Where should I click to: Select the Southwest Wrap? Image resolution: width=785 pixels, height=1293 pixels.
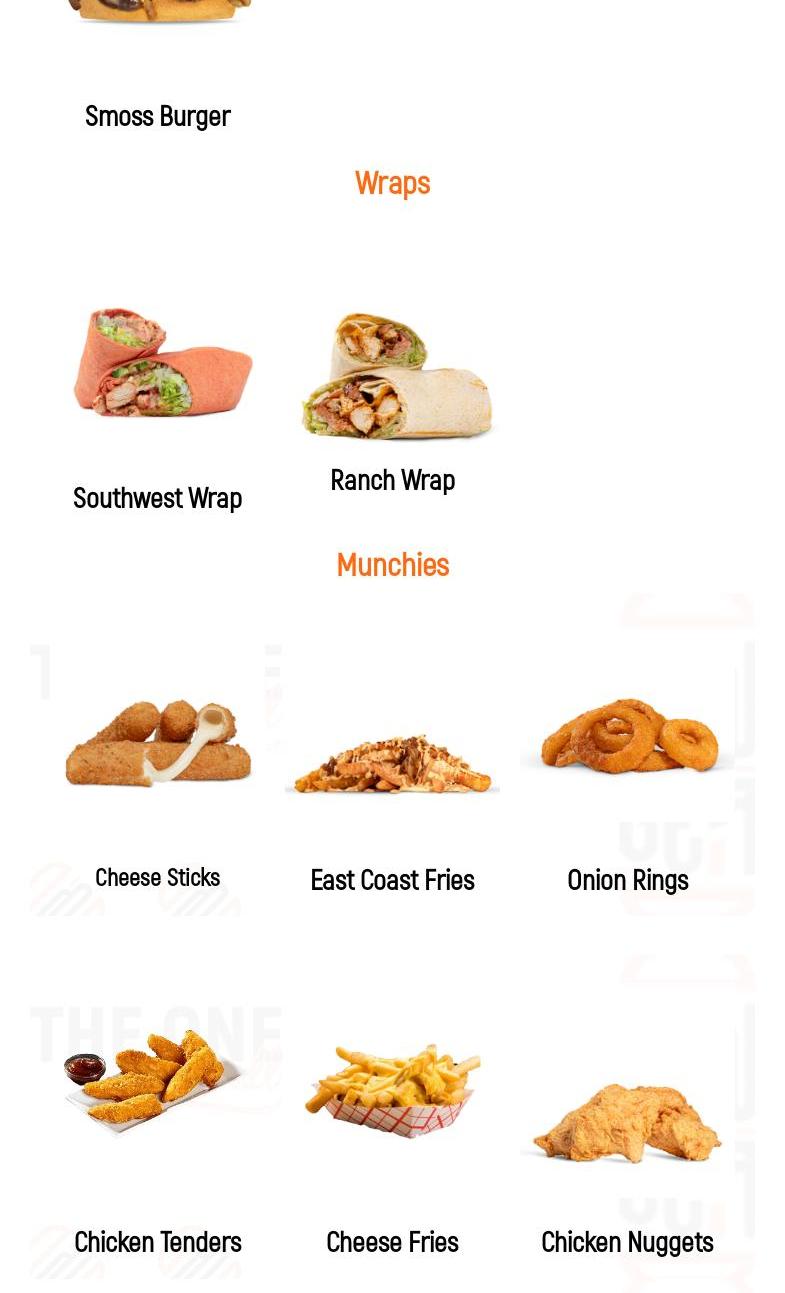pyautogui.click(x=157, y=497)
